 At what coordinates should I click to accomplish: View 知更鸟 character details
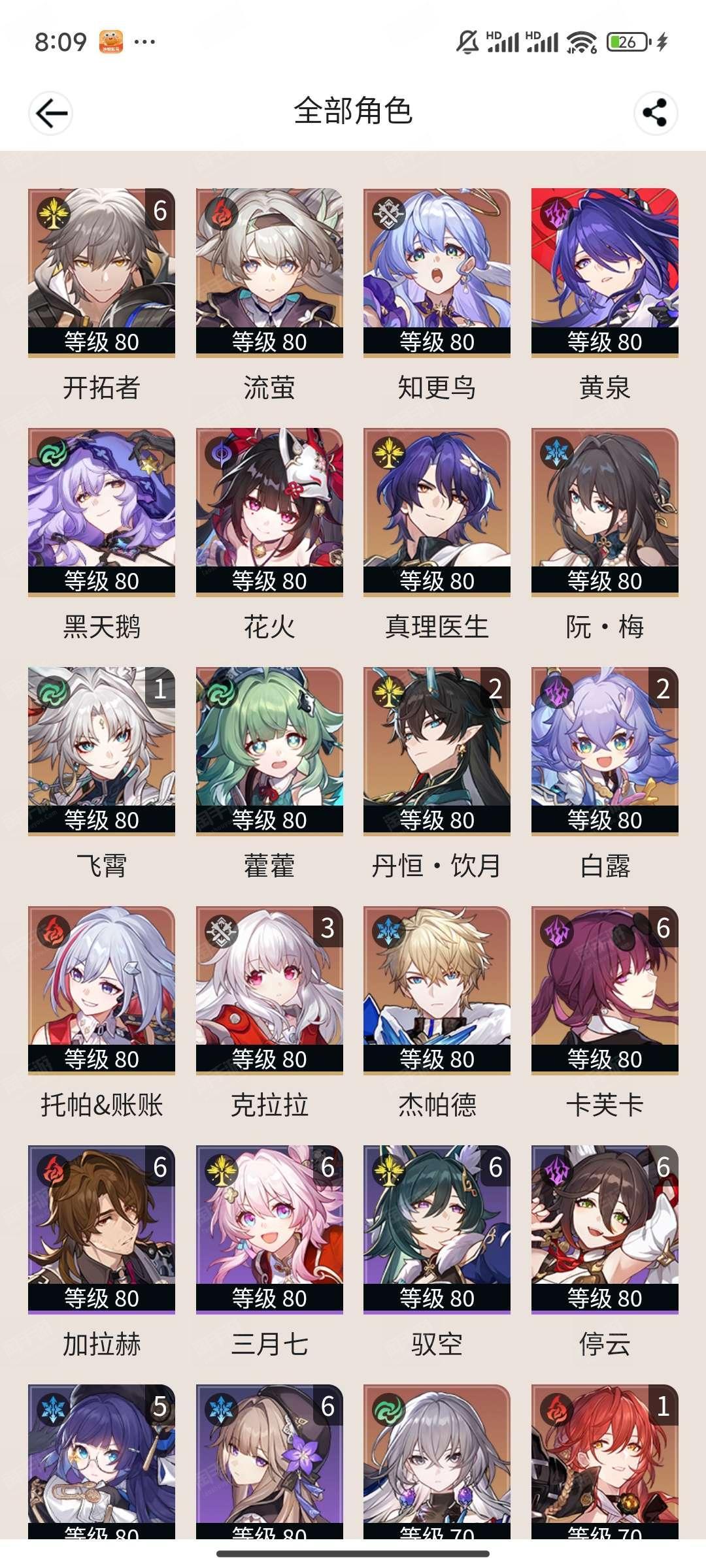pyautogui.click(x=437, y=272)
